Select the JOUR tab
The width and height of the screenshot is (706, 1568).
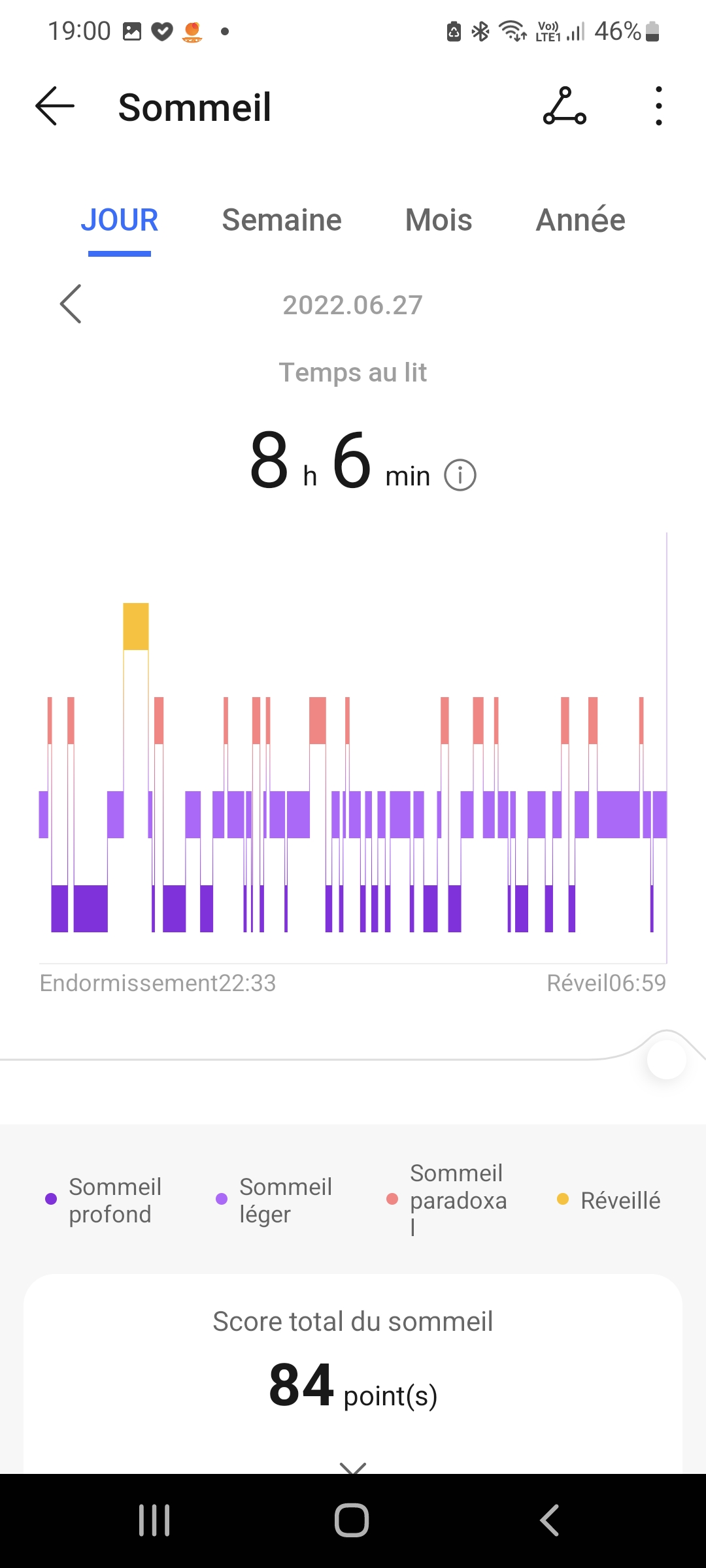(x=120, y=220)
